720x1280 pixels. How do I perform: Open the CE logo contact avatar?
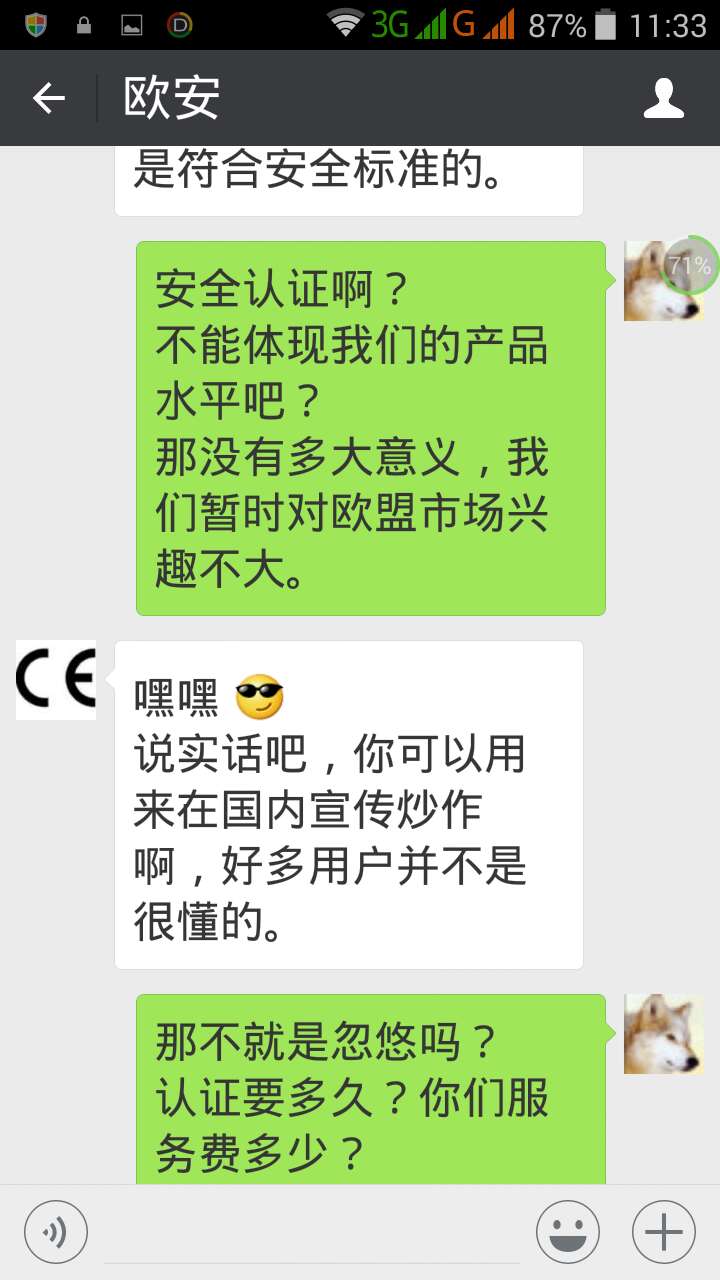click(x=56, y=679)
